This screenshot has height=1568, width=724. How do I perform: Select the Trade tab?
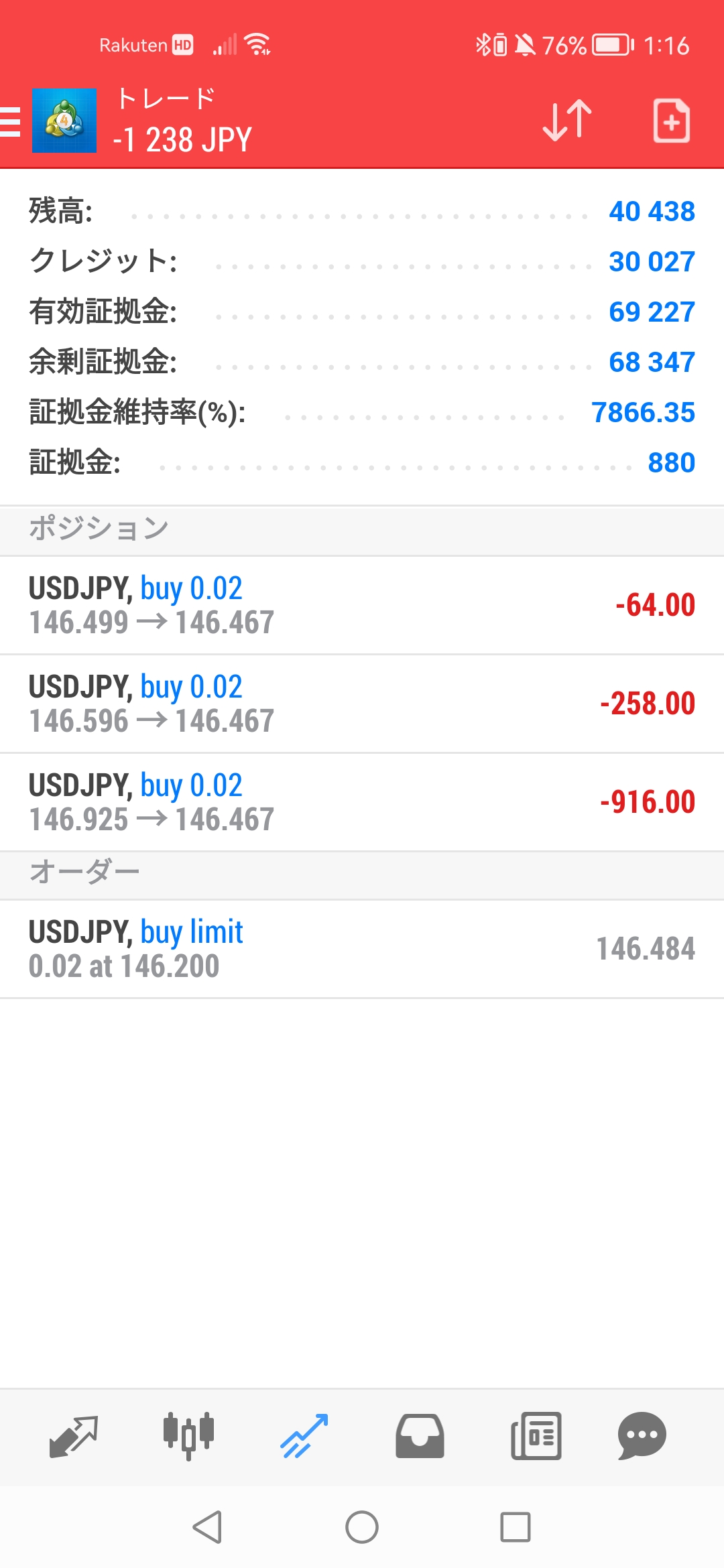[x=304, y=1437]
